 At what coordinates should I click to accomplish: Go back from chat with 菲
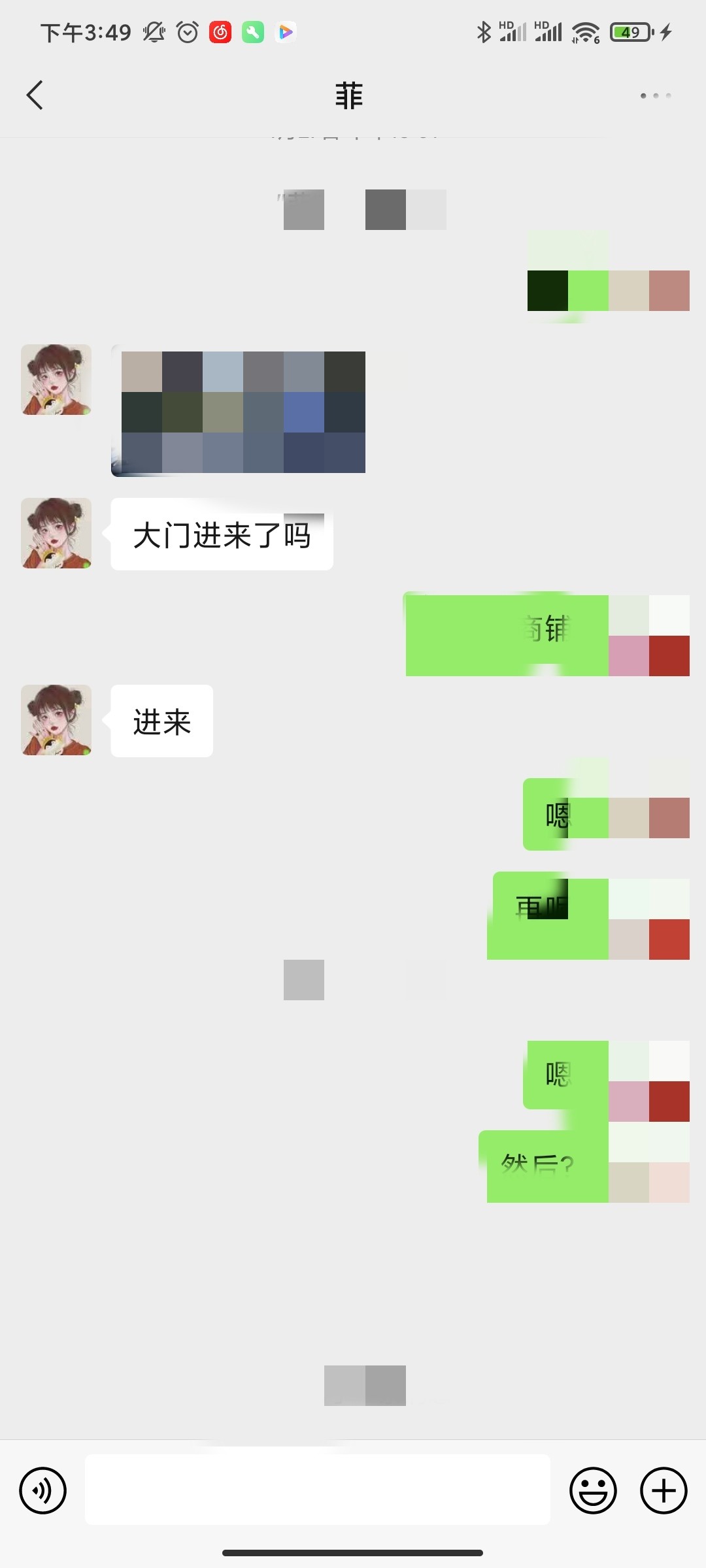35,95
